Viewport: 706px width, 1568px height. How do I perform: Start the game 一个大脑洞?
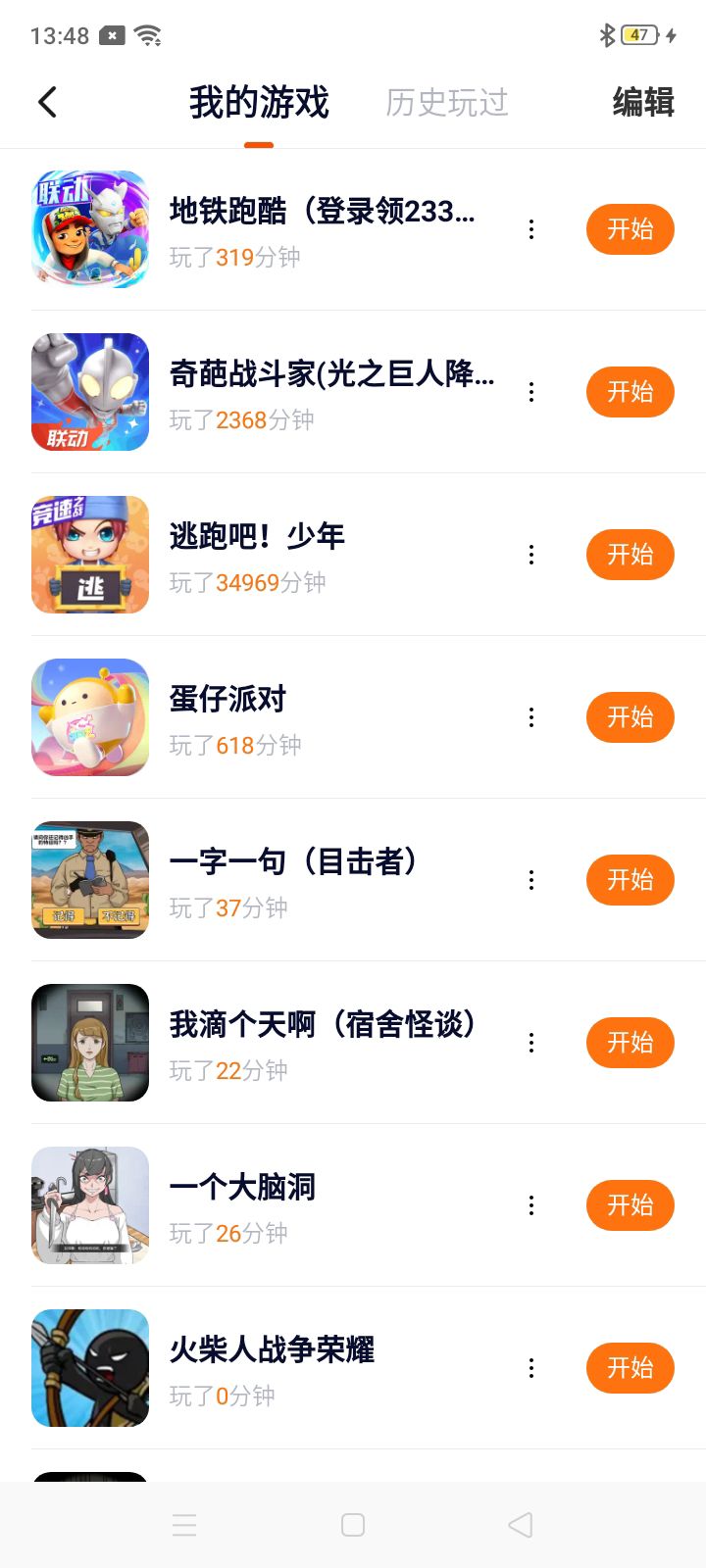tap(630, 1205)
